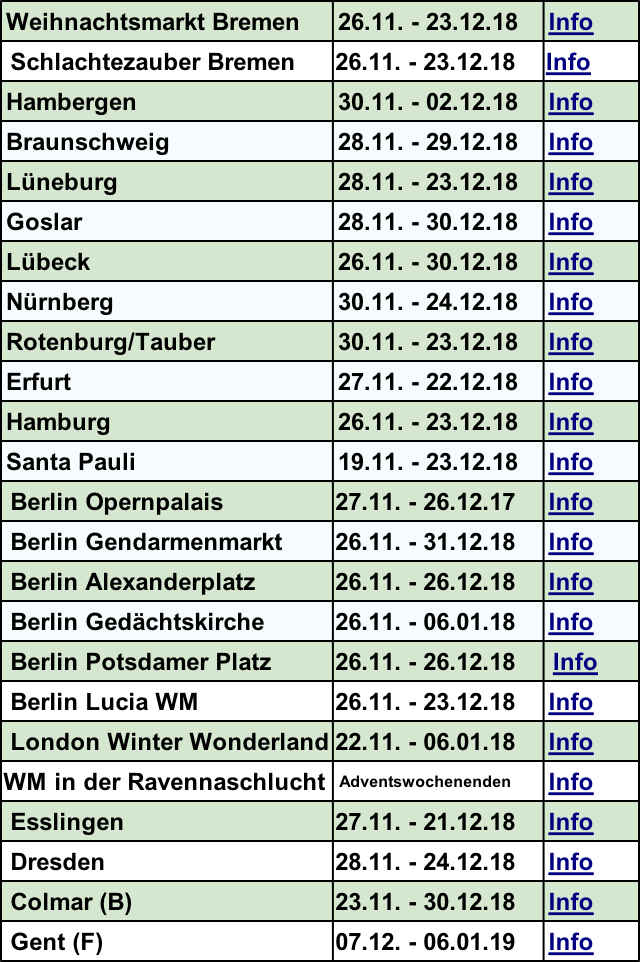The image size is (640, 962).
Task: Select Info for Berlin Gendarmenmarkt
Action: click(x=570, y=542)
